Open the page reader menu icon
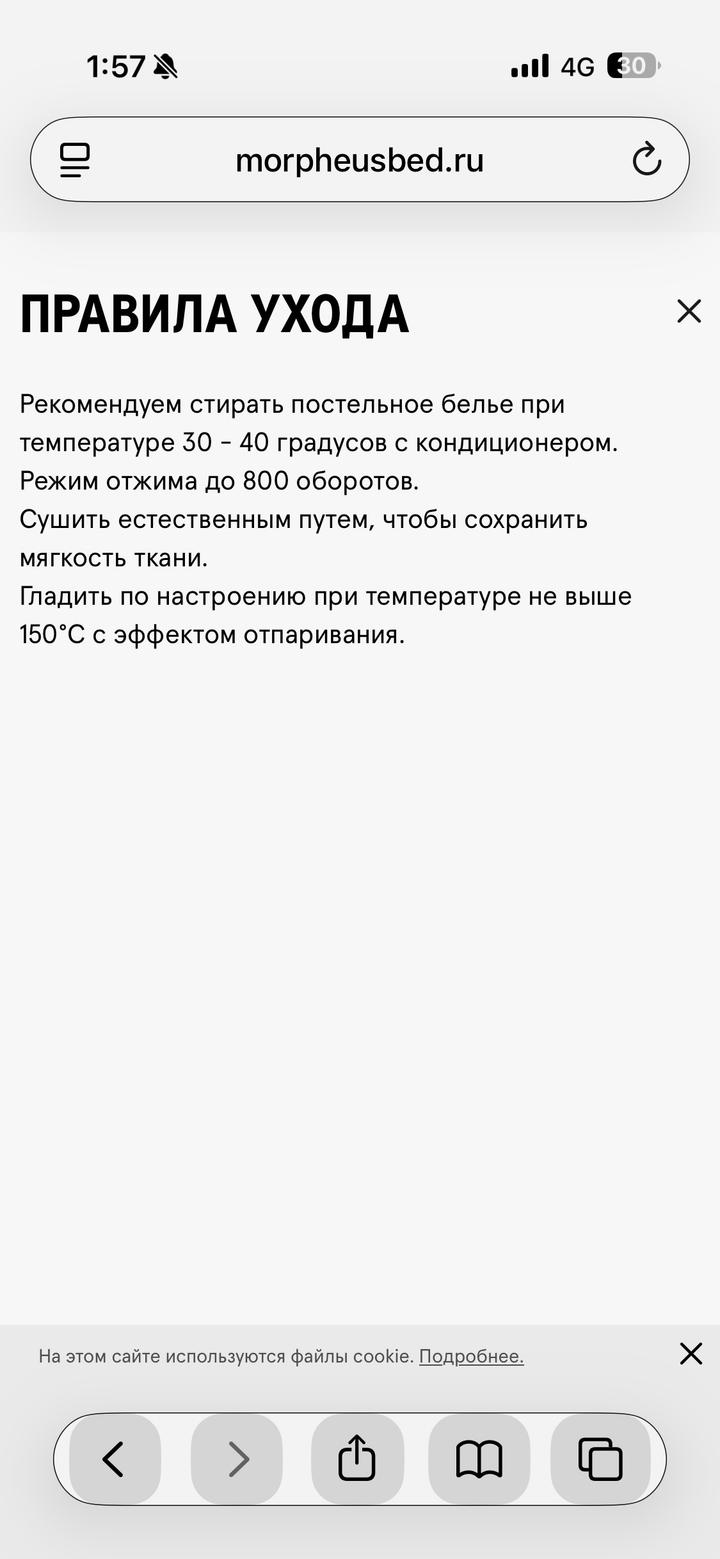This screenshot has width=720, height=1559. 75,160
